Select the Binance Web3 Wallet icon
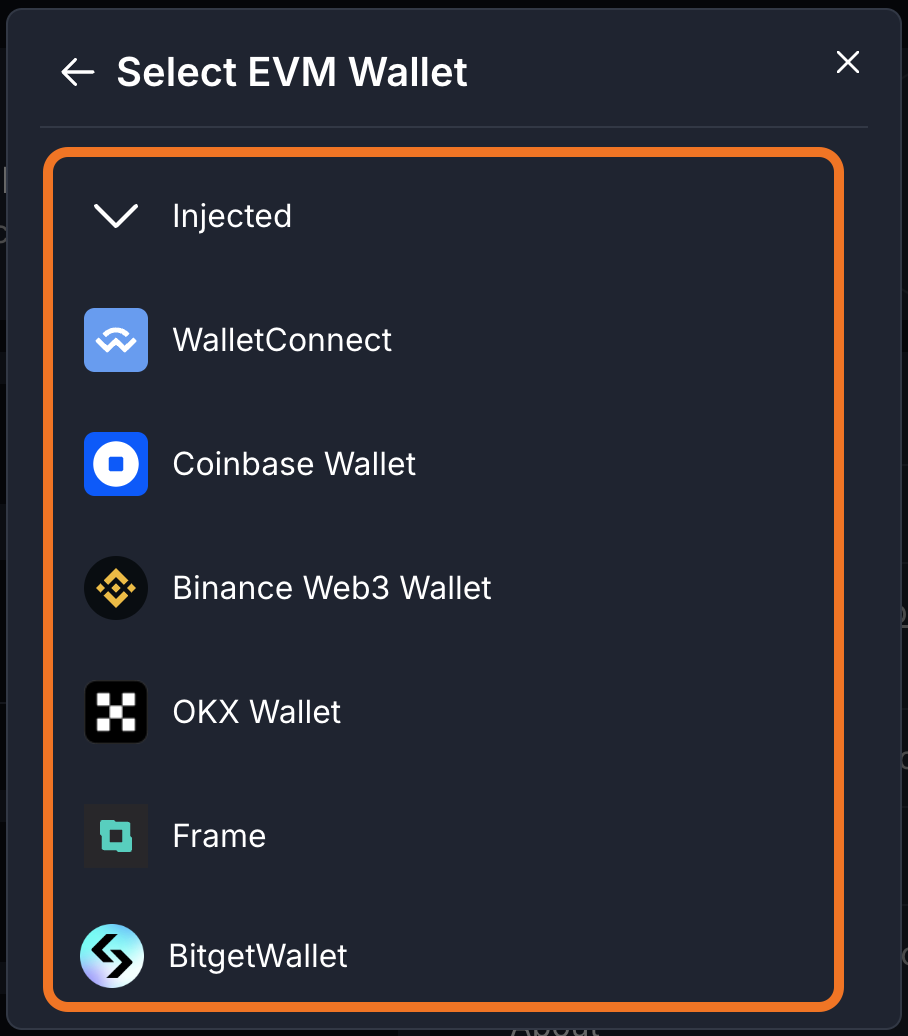The image size is (908, 1036). [x=115, y=588]
